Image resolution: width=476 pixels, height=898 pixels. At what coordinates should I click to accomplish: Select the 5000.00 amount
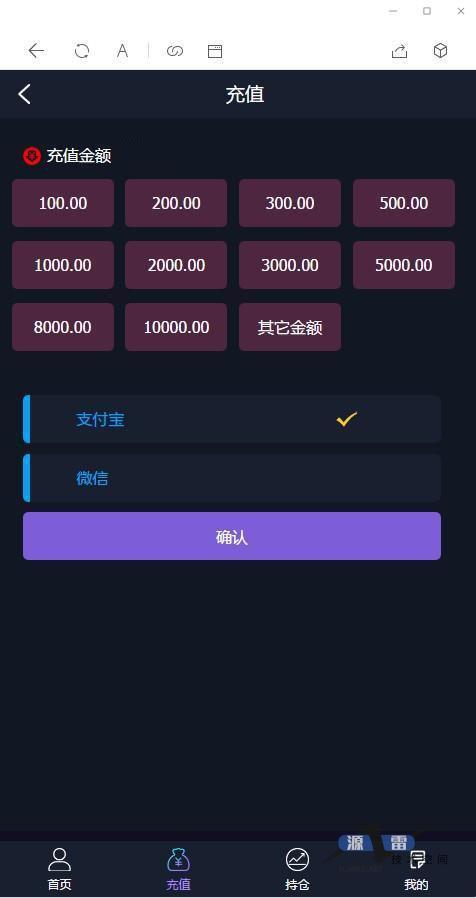(x=404, y=265)
